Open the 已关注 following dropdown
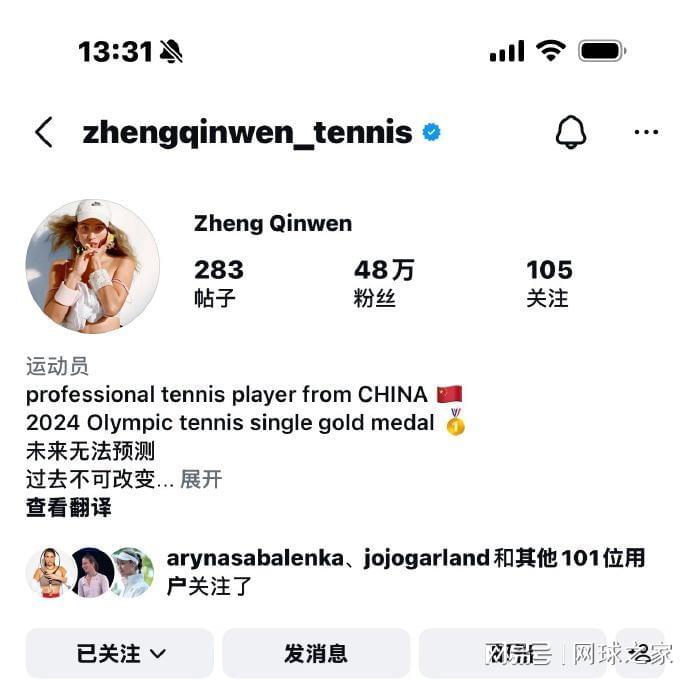This screenshot has width=690, height=680. coord(120,653)
